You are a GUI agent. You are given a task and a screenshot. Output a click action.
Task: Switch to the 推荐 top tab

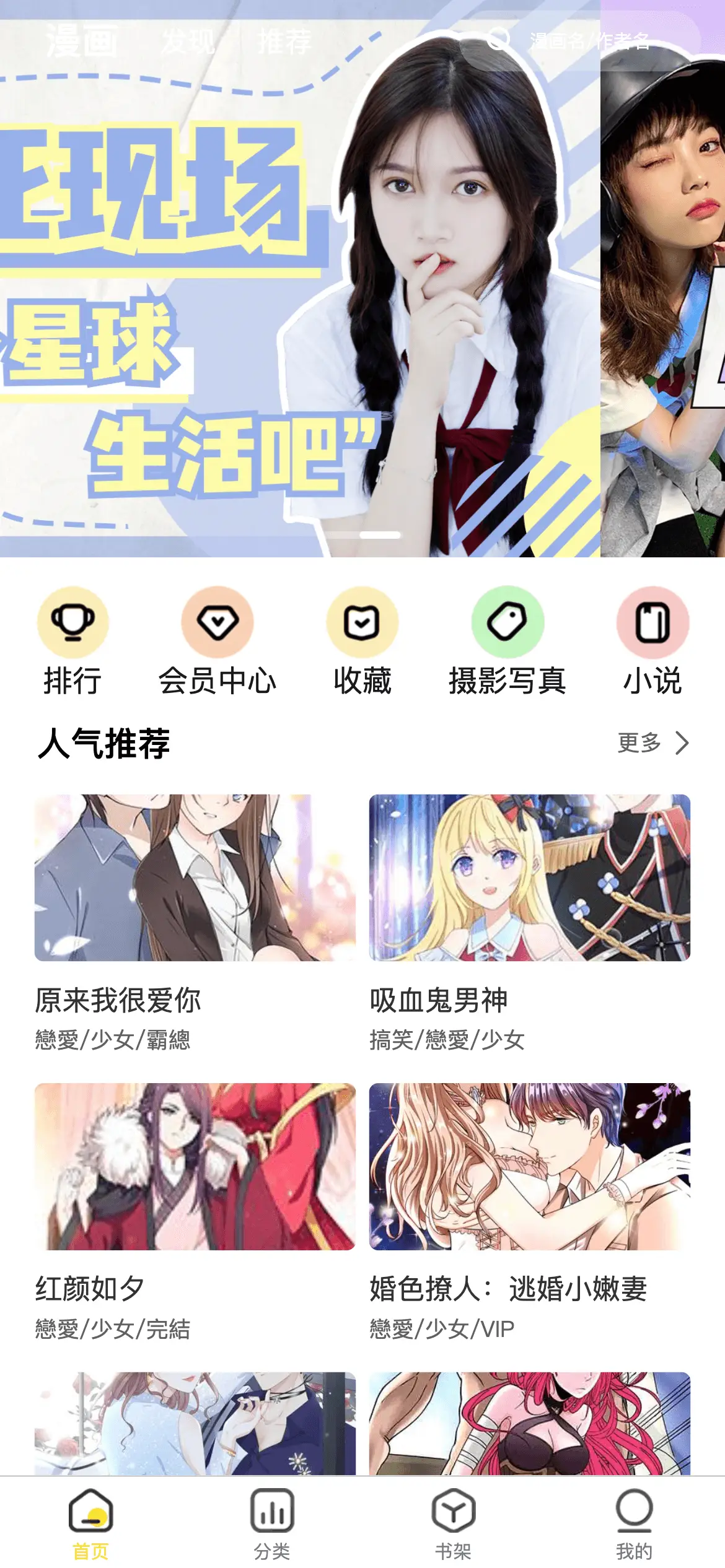point(285,42)
